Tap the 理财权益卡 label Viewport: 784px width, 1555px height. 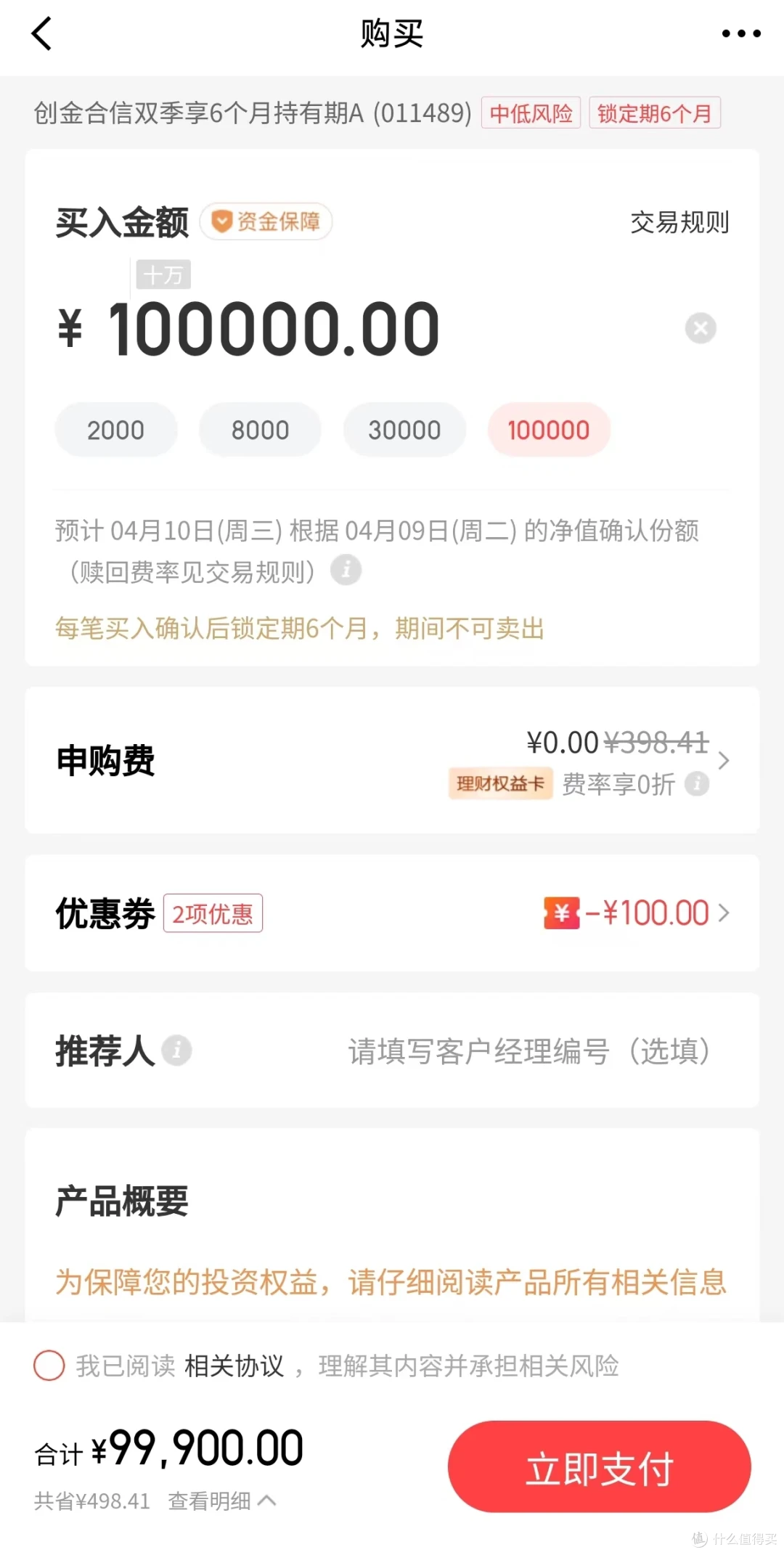point(499,784)
